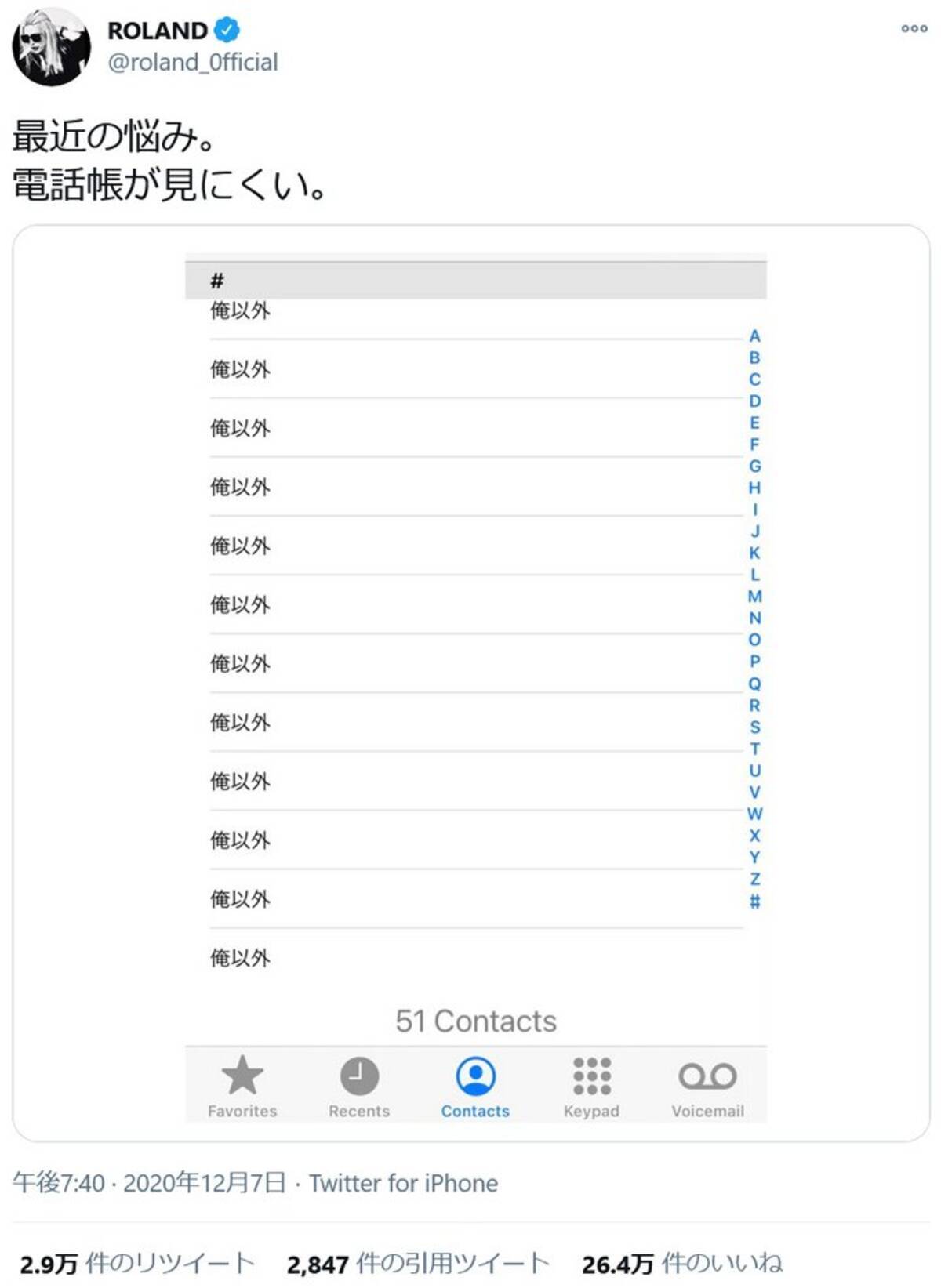Open the tweet's overflow menu

point(914,29)
